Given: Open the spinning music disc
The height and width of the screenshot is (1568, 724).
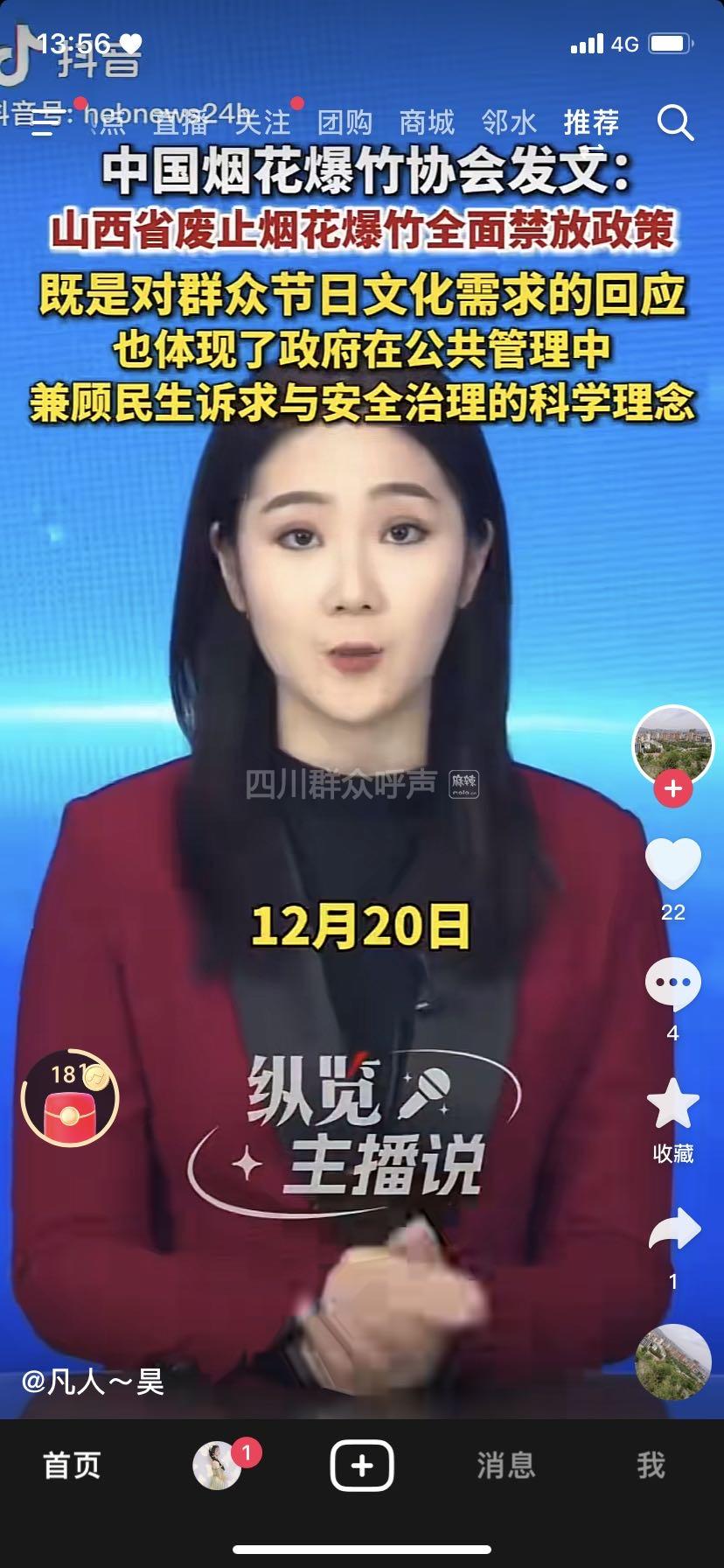Looking at the screenshot, I should (672, 1361).
